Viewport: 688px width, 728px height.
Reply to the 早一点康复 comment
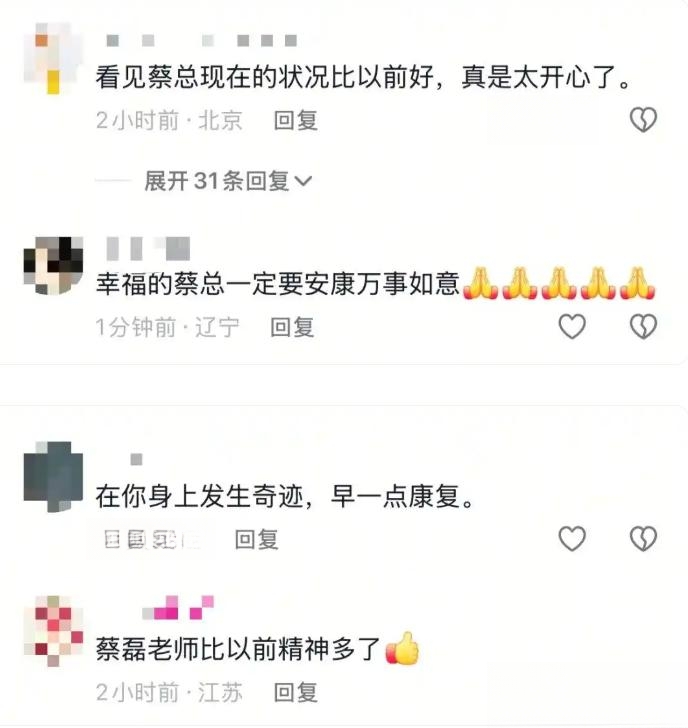pyautogui.click(x=256, y=540)
